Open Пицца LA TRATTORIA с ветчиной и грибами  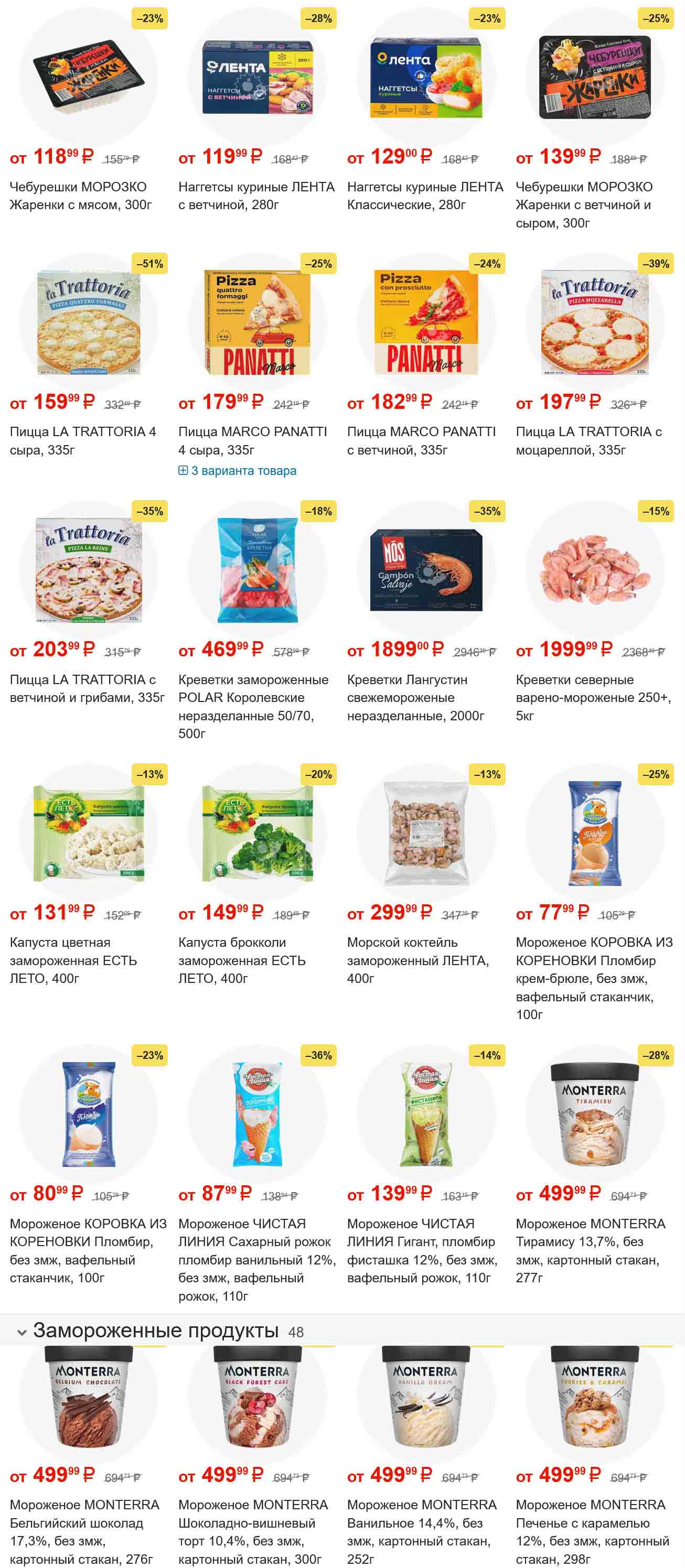(x=87, y=688)
